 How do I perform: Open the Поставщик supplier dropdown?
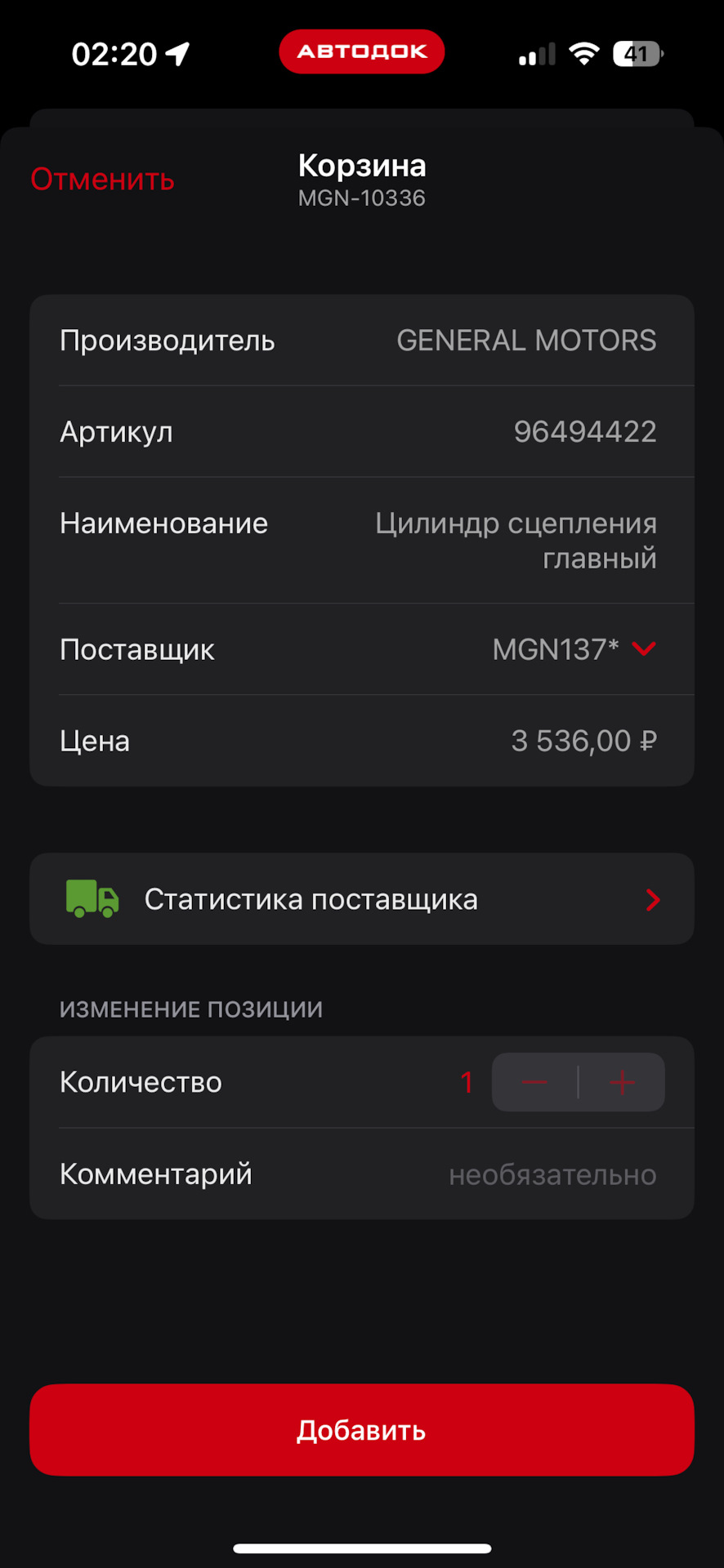click(572, 649)
